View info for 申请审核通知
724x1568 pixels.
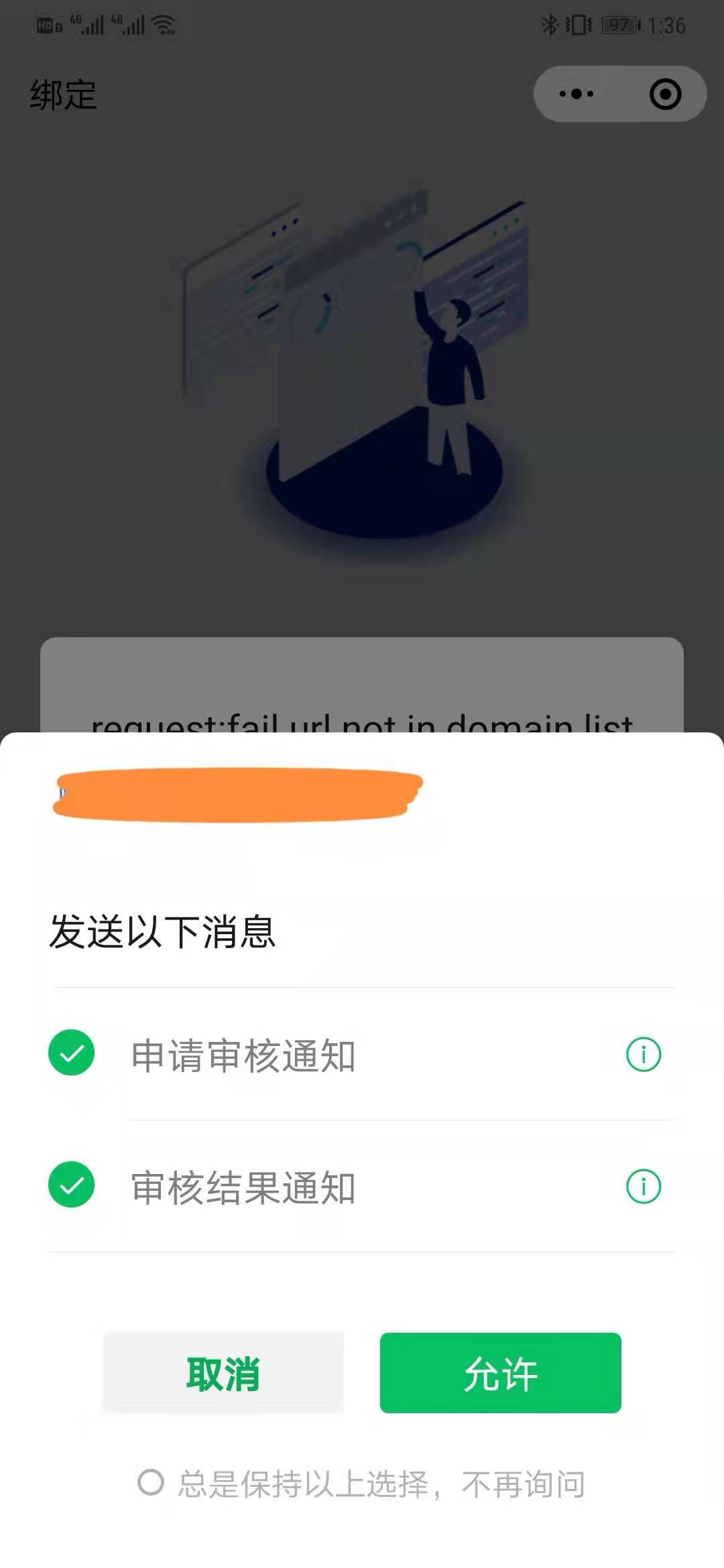point(643,1054)
